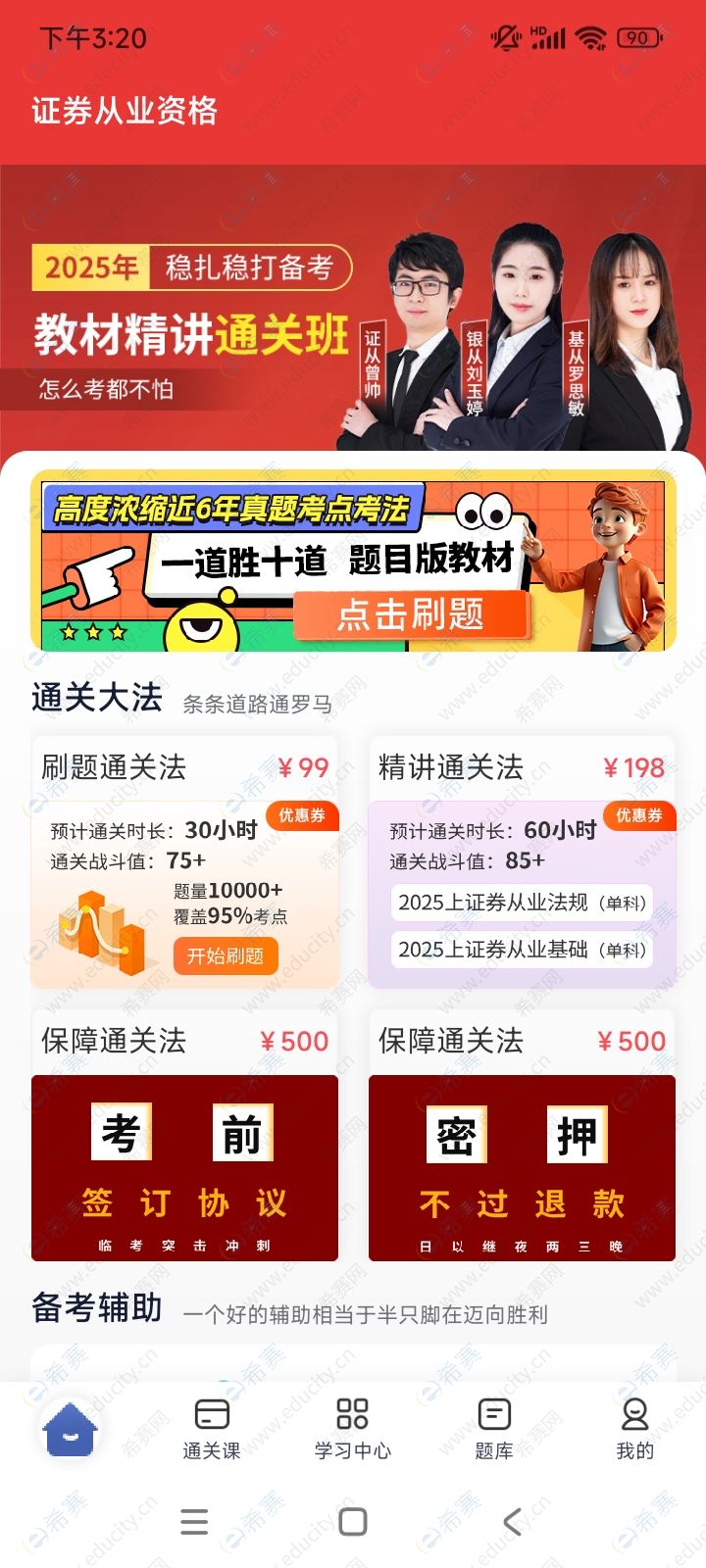Switch to the 我的 tab
The image size is (706, 1568).
(634, 1429)
